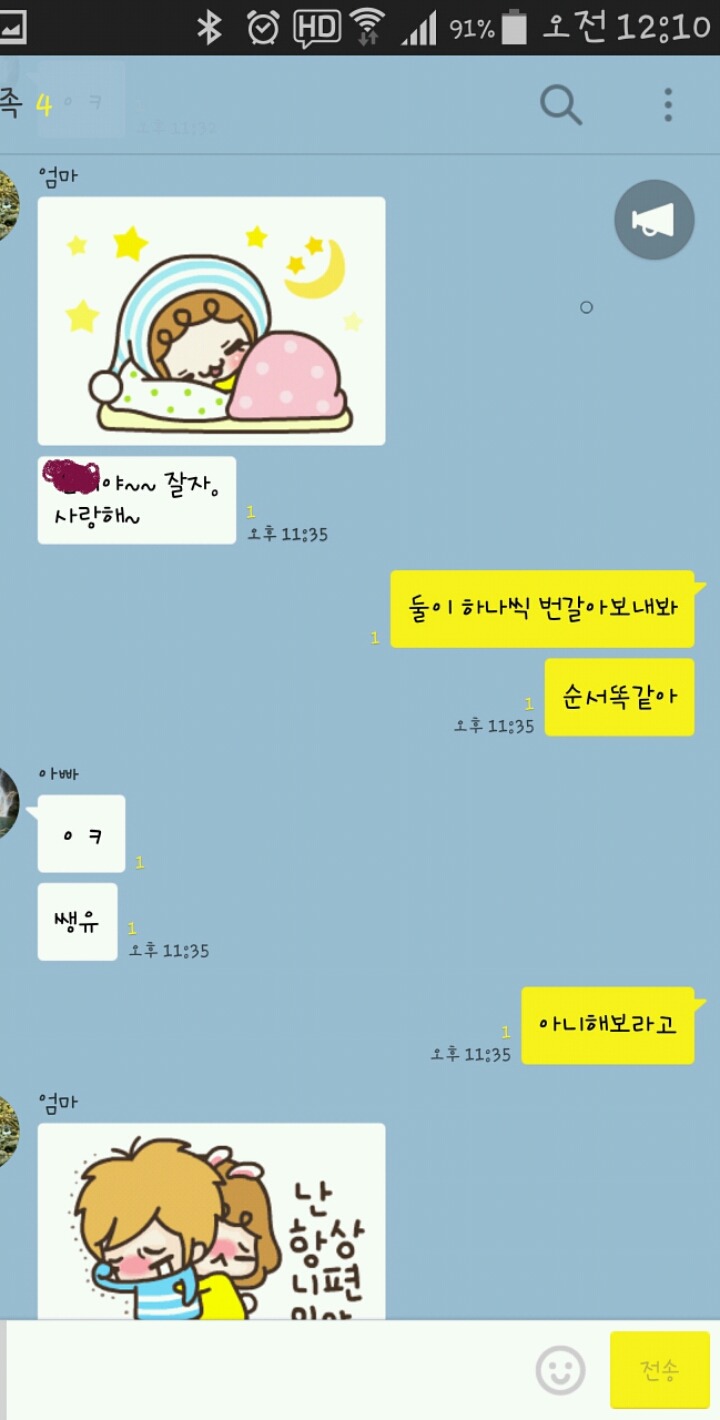The image size is (720, 1420).
Task: Open the hugging couple sticker from 엄마
Action: pos(211,1220)
